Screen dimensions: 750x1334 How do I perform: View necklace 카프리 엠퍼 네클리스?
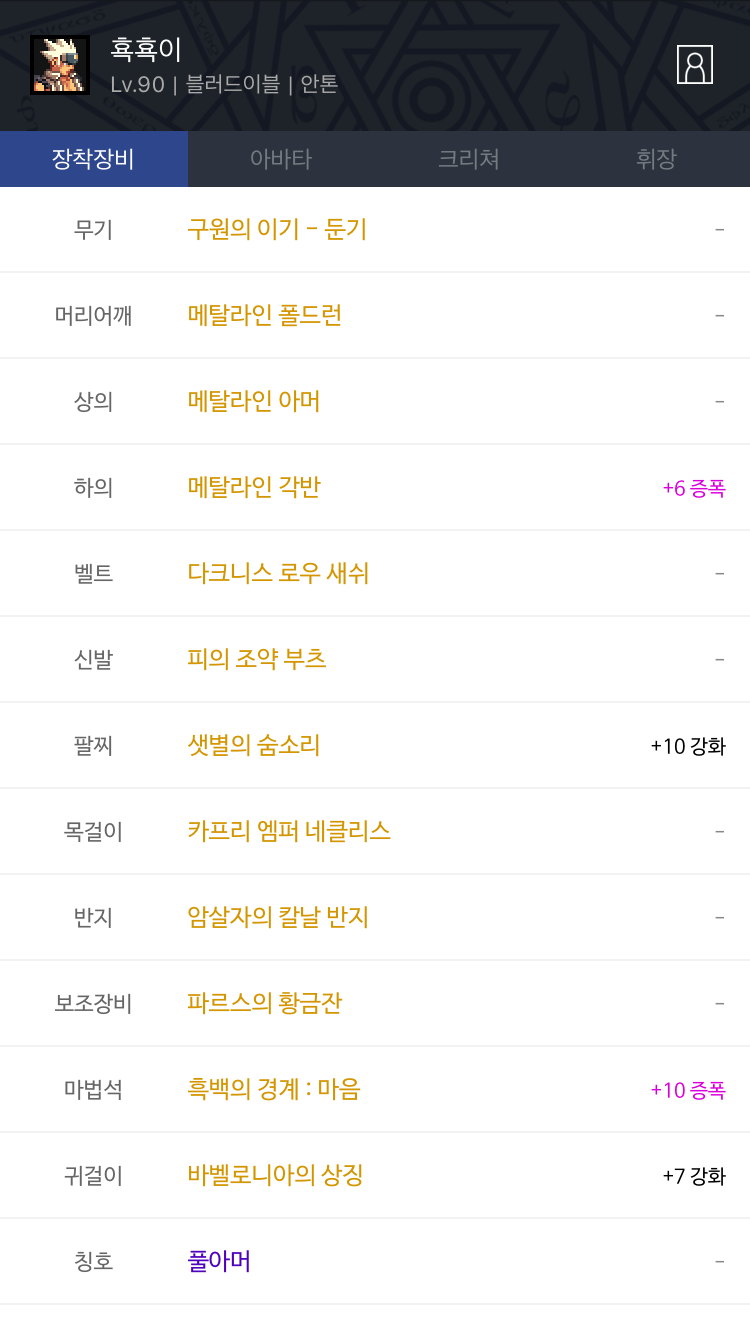click(x=289, y=832)
